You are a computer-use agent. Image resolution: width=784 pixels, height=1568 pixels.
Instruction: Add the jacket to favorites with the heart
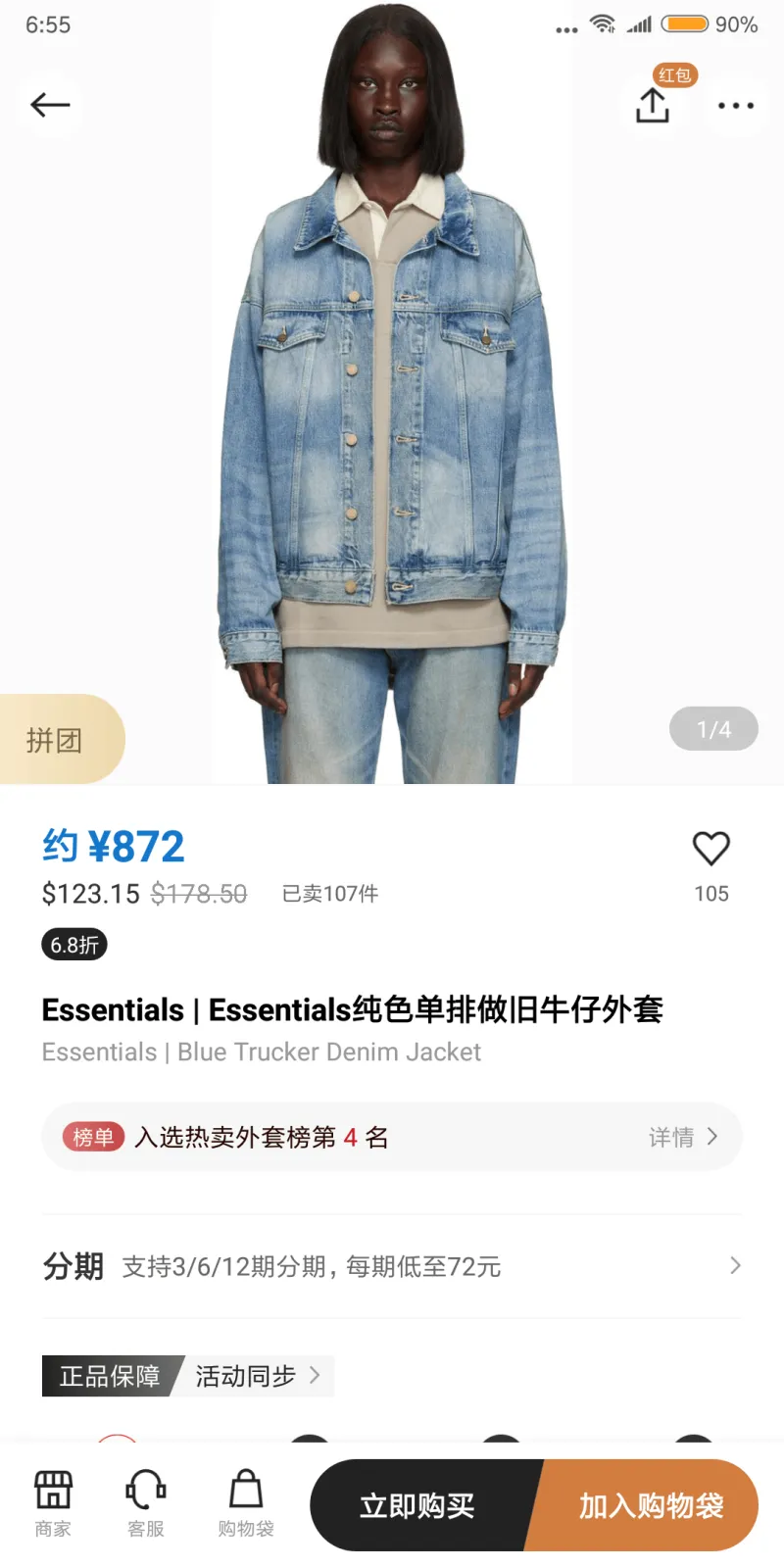click(711, 849)
